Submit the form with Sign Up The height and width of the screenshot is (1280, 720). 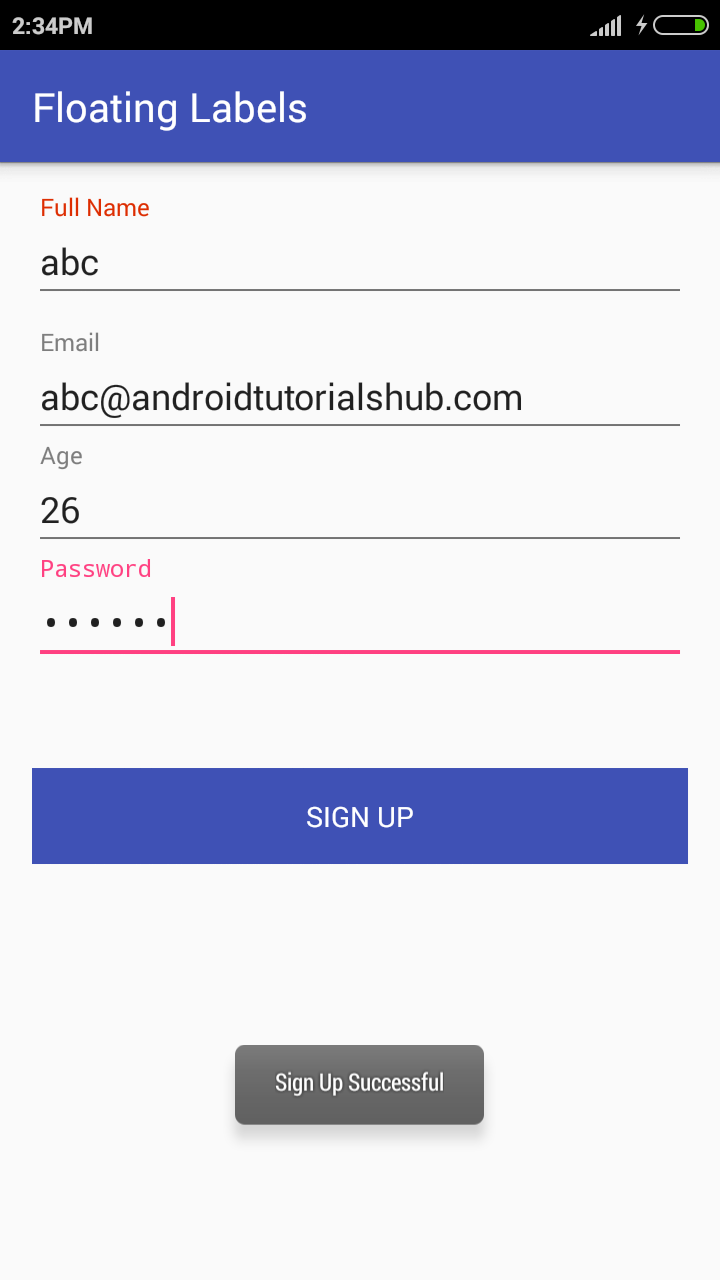coord(360,816)
